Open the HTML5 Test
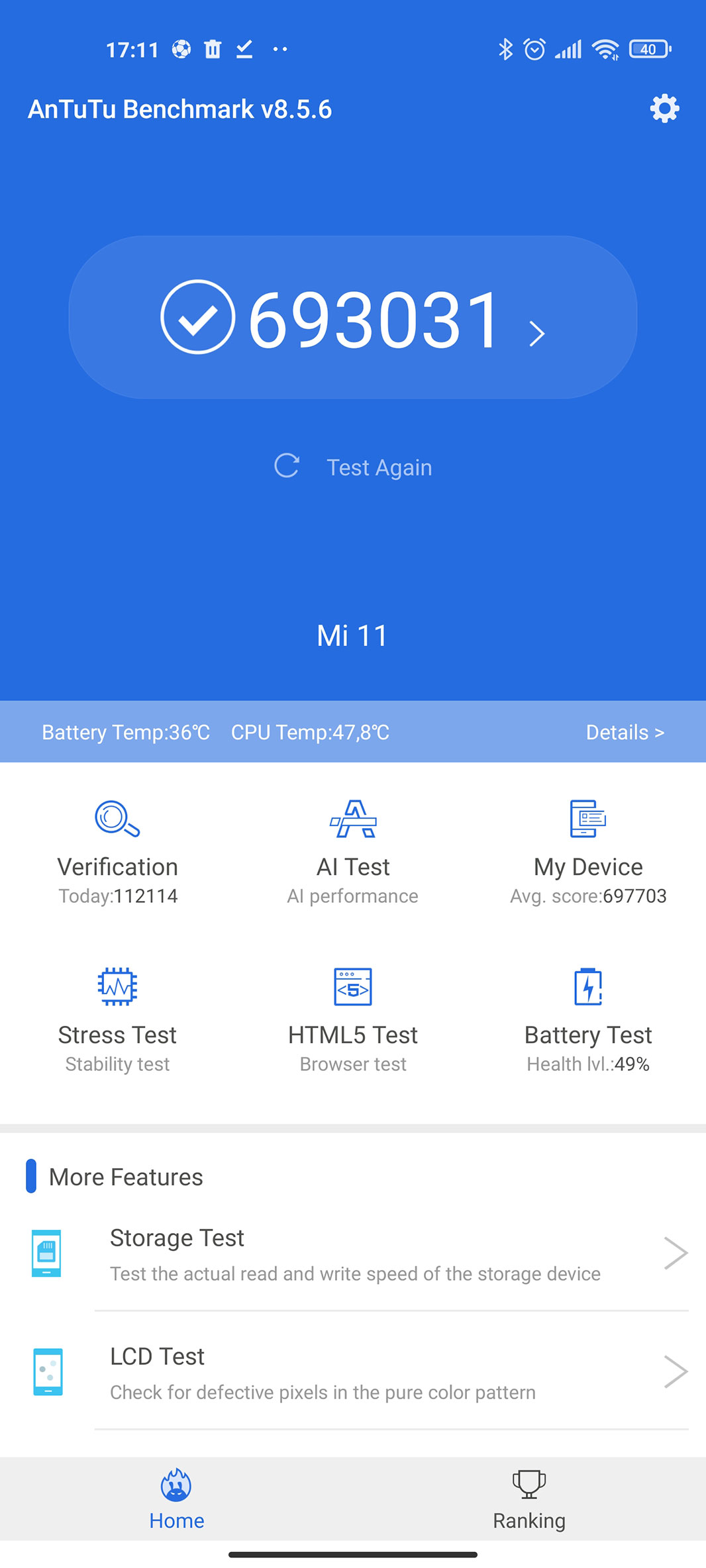The height and width of the screenshot is (1568, 706). pos(353,1019)
